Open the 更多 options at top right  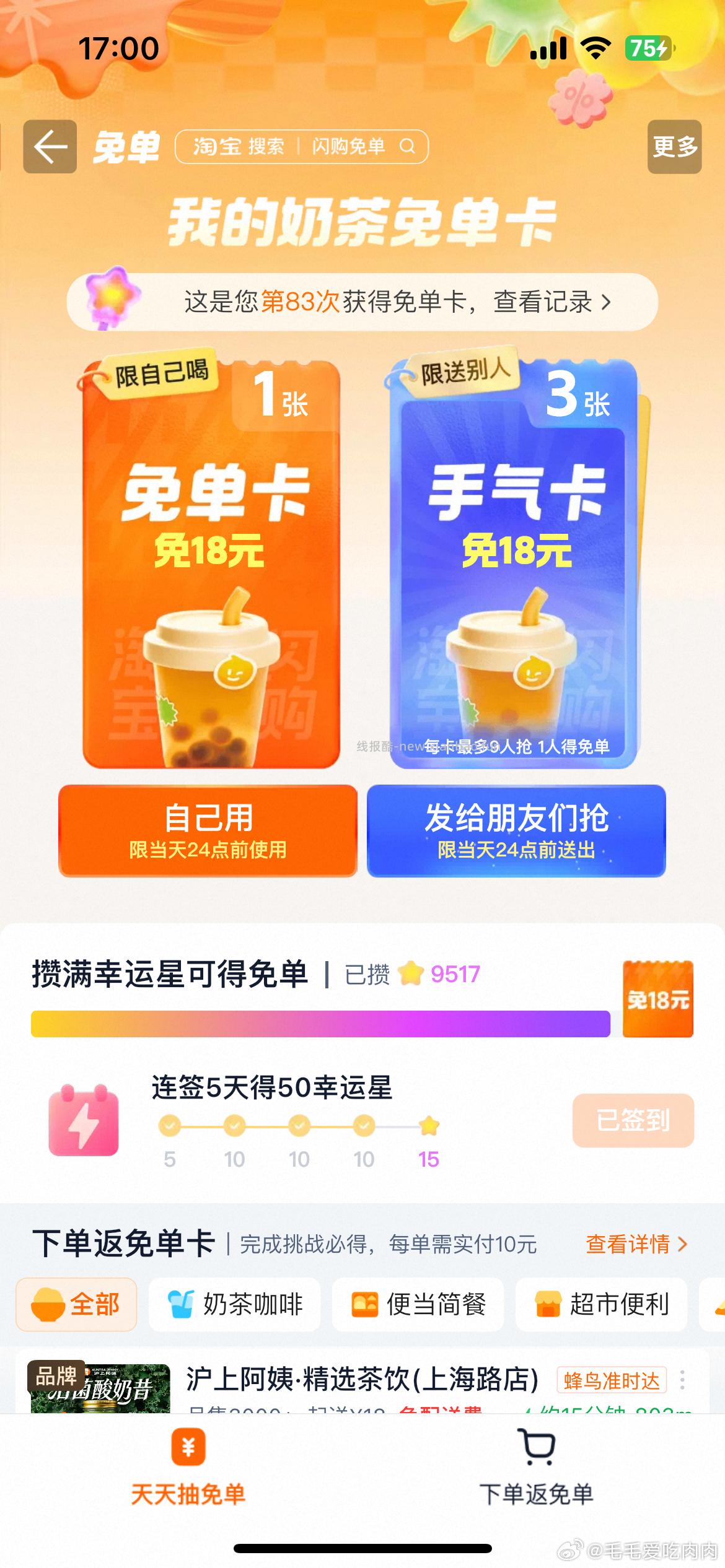675,147
